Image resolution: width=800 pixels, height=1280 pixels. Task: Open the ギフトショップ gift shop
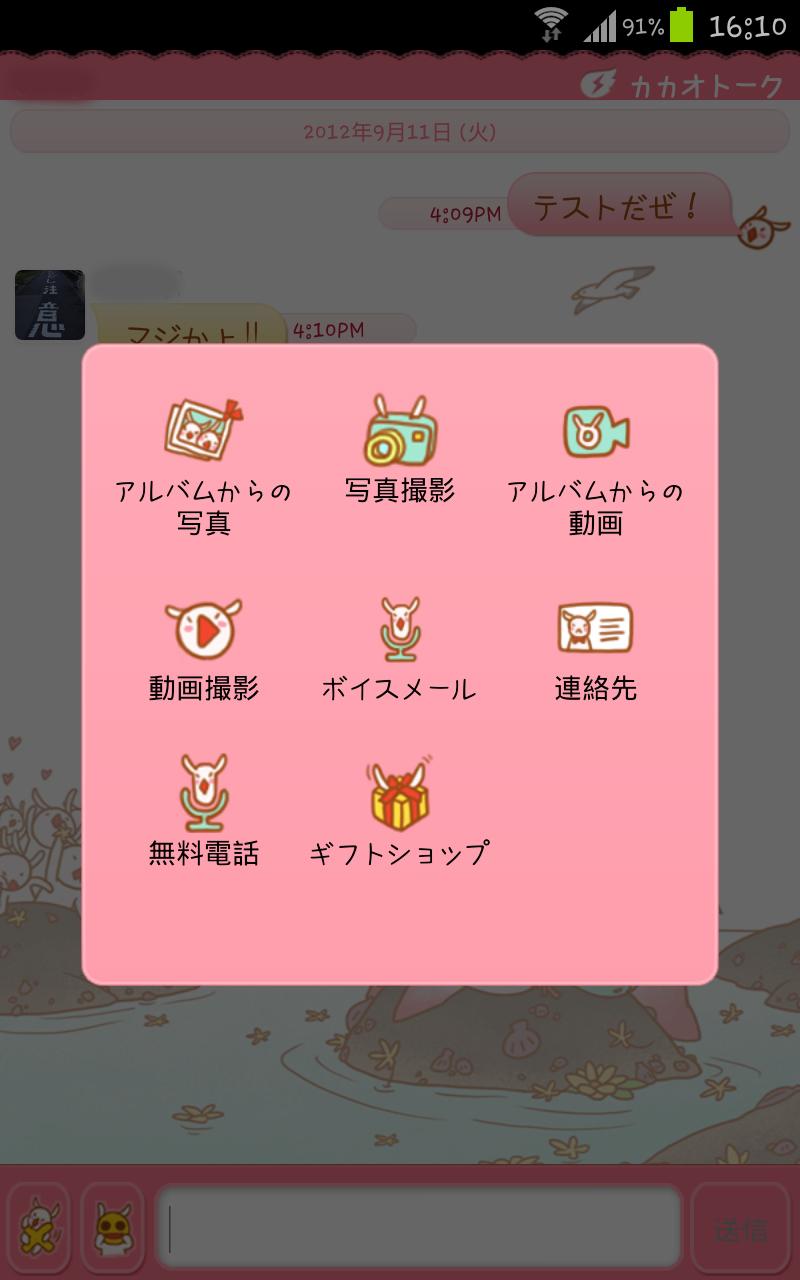click(x=400, y=810)
